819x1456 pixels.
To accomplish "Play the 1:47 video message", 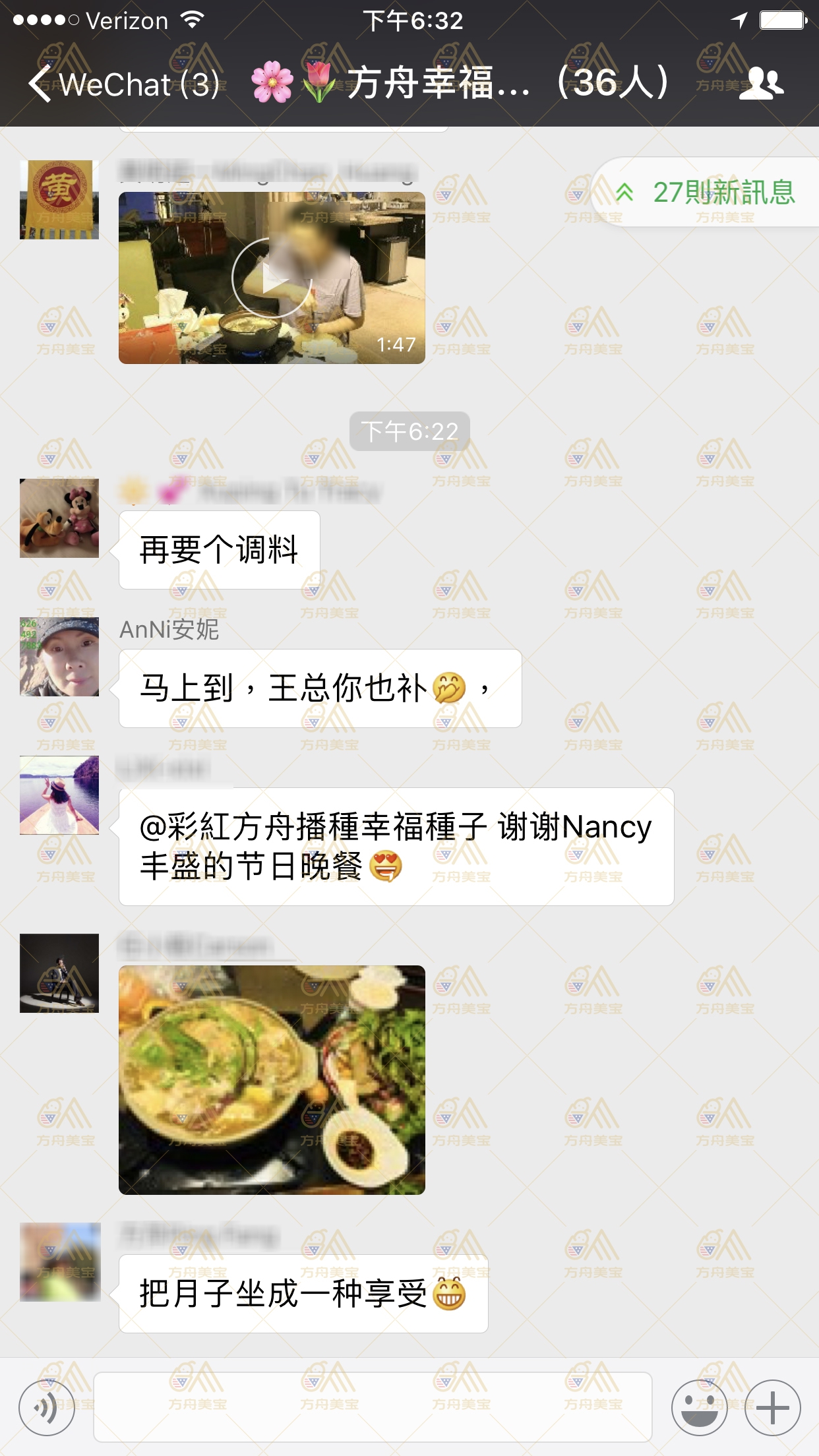I will (x=272, y=278).
